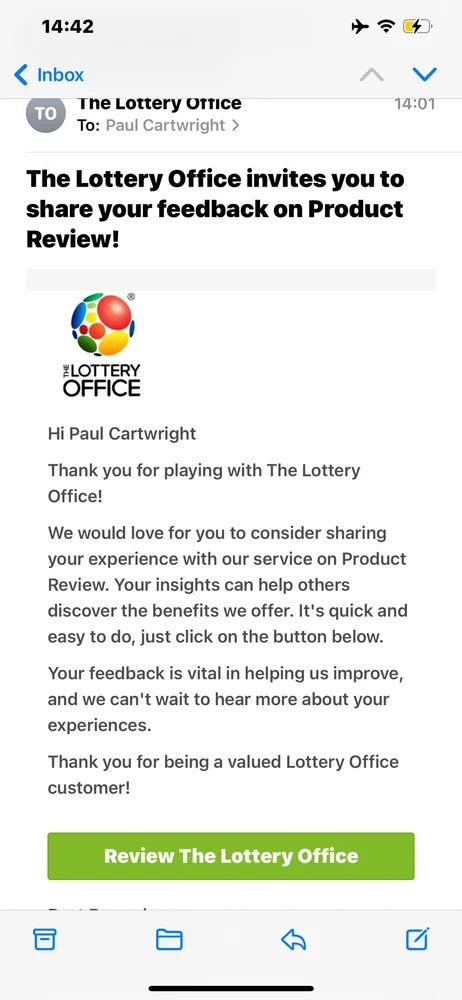Image resolution: width=462 pixels, height=1000 pixels.
Task: Go back to the Inbox
Action: click(49, 75)
